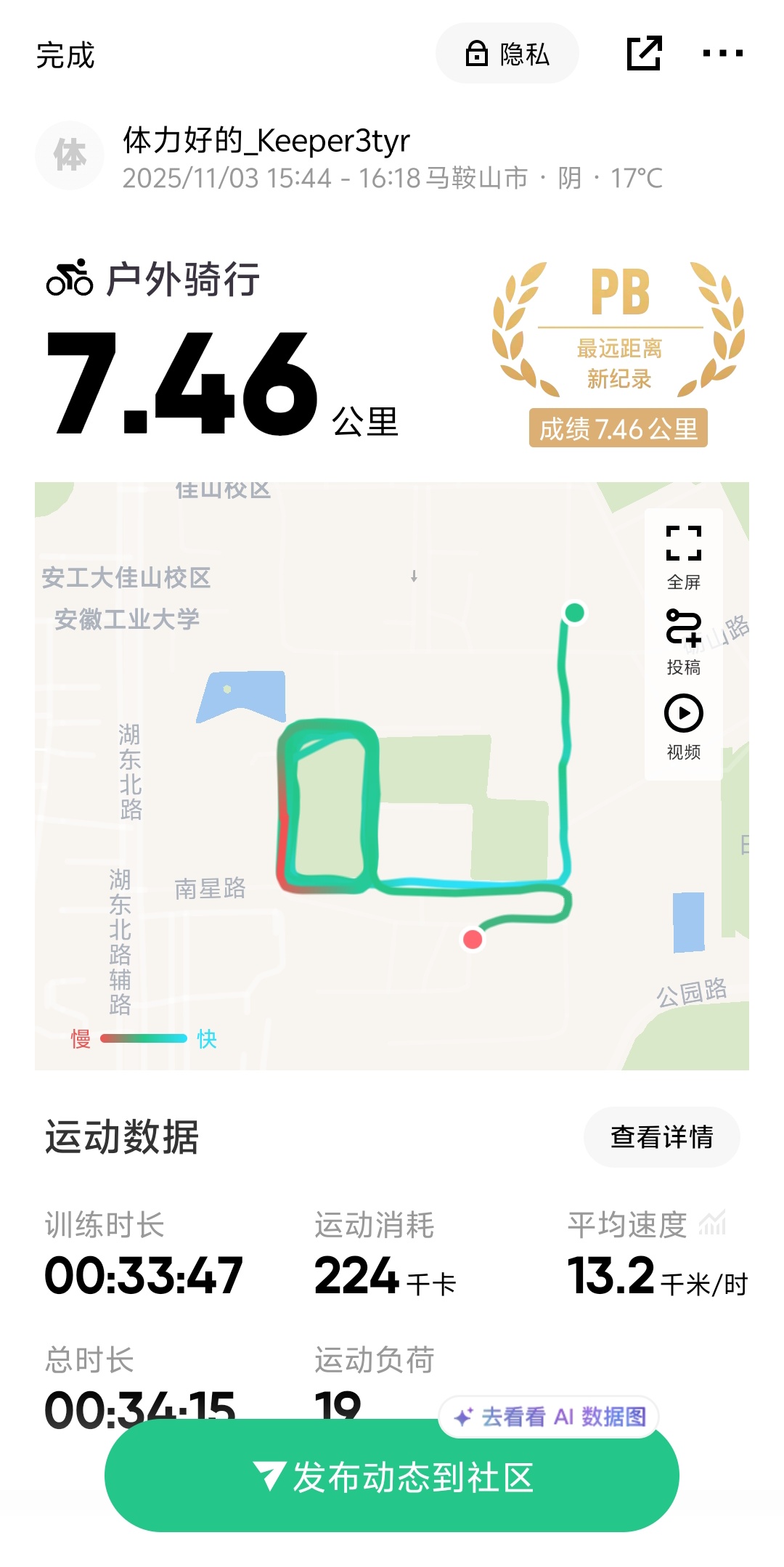Open the chart icon beside 平均速度

click(712, 1224)
